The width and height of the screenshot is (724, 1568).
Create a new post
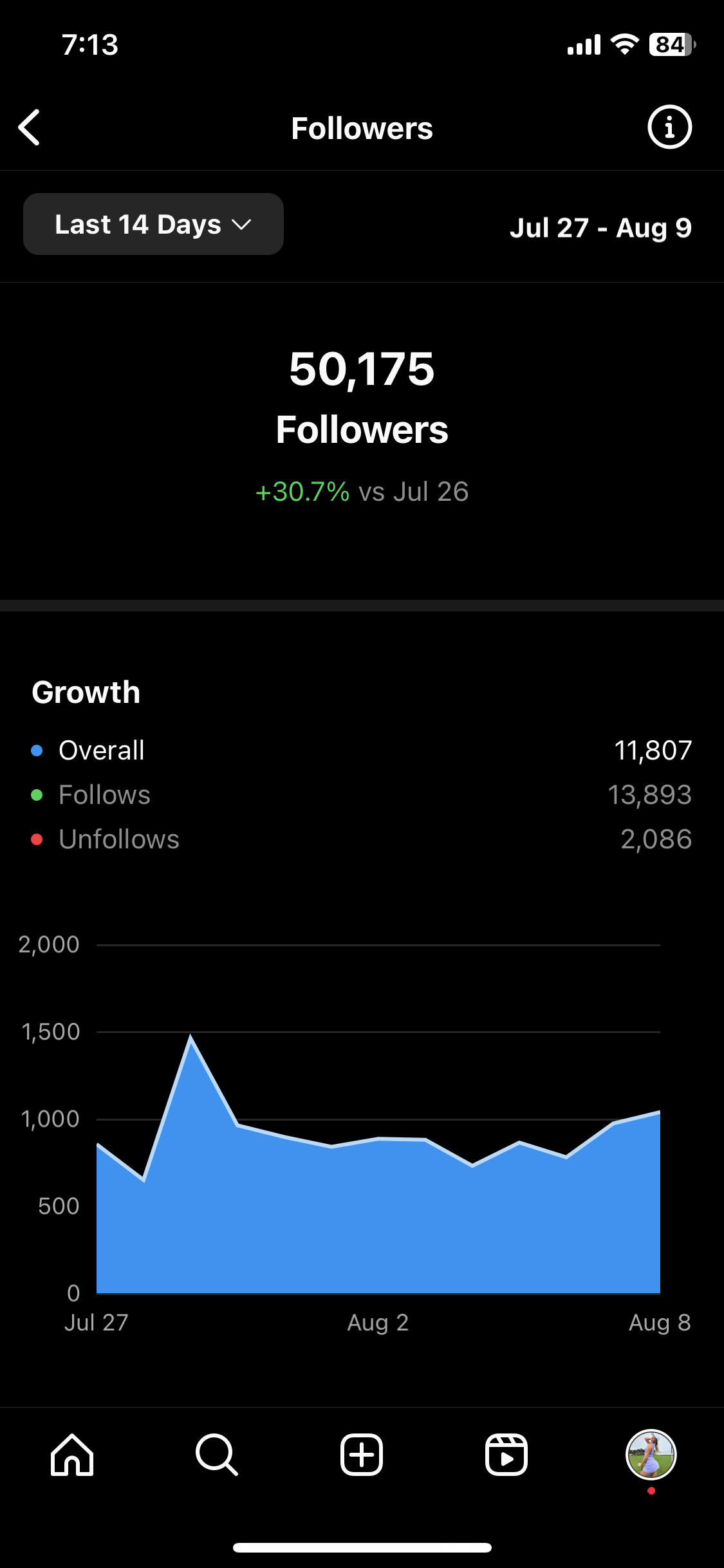tap(362, 1455)
